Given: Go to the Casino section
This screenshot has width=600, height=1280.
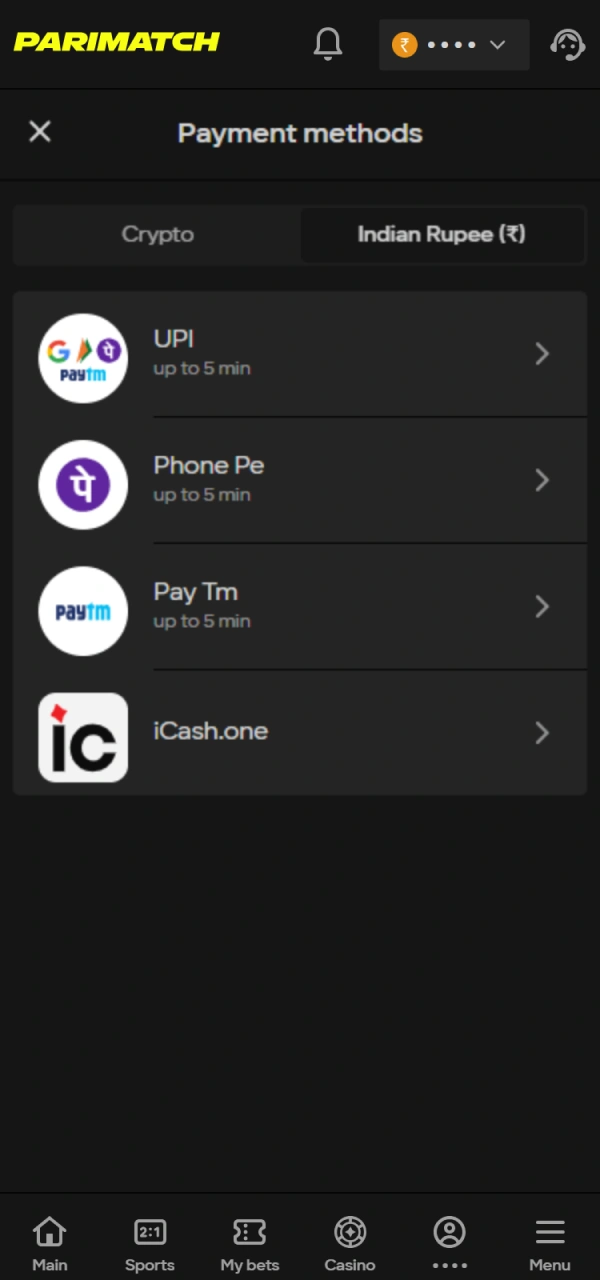Looking at the screenshot, I should pos(350,1243).
